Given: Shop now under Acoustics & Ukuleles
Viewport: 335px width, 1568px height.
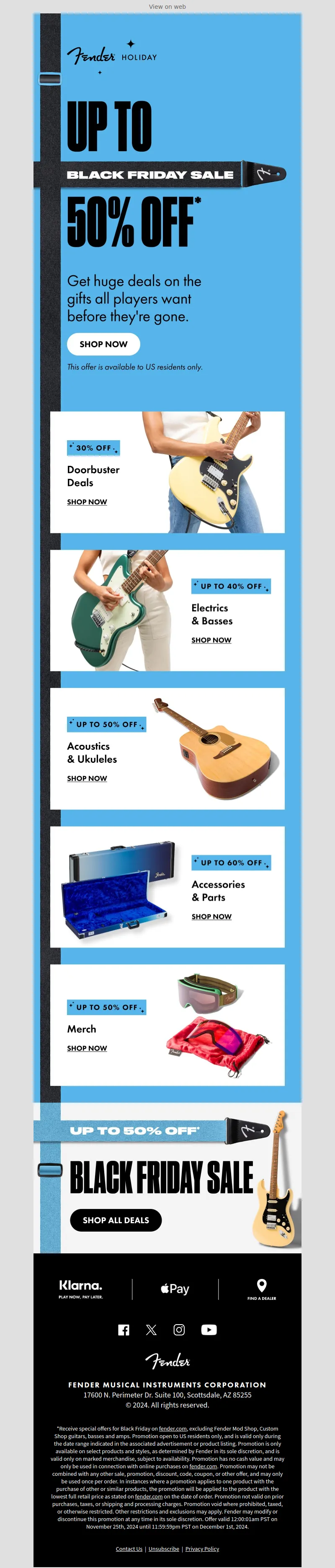Looking at the screenshot, I should click(x=87, y=778).
